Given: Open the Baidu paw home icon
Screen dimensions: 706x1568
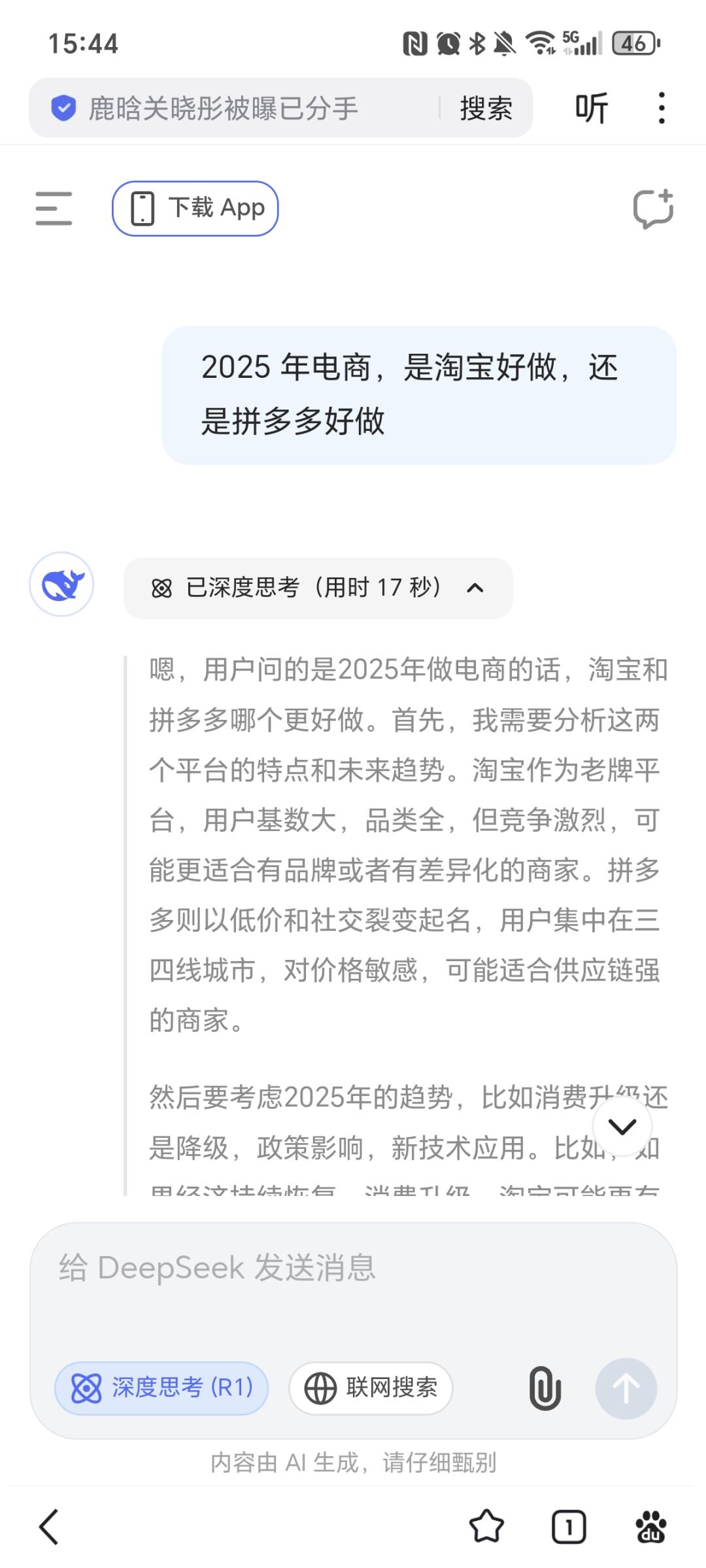Looking at the screenshot, I should point(650,1527).
